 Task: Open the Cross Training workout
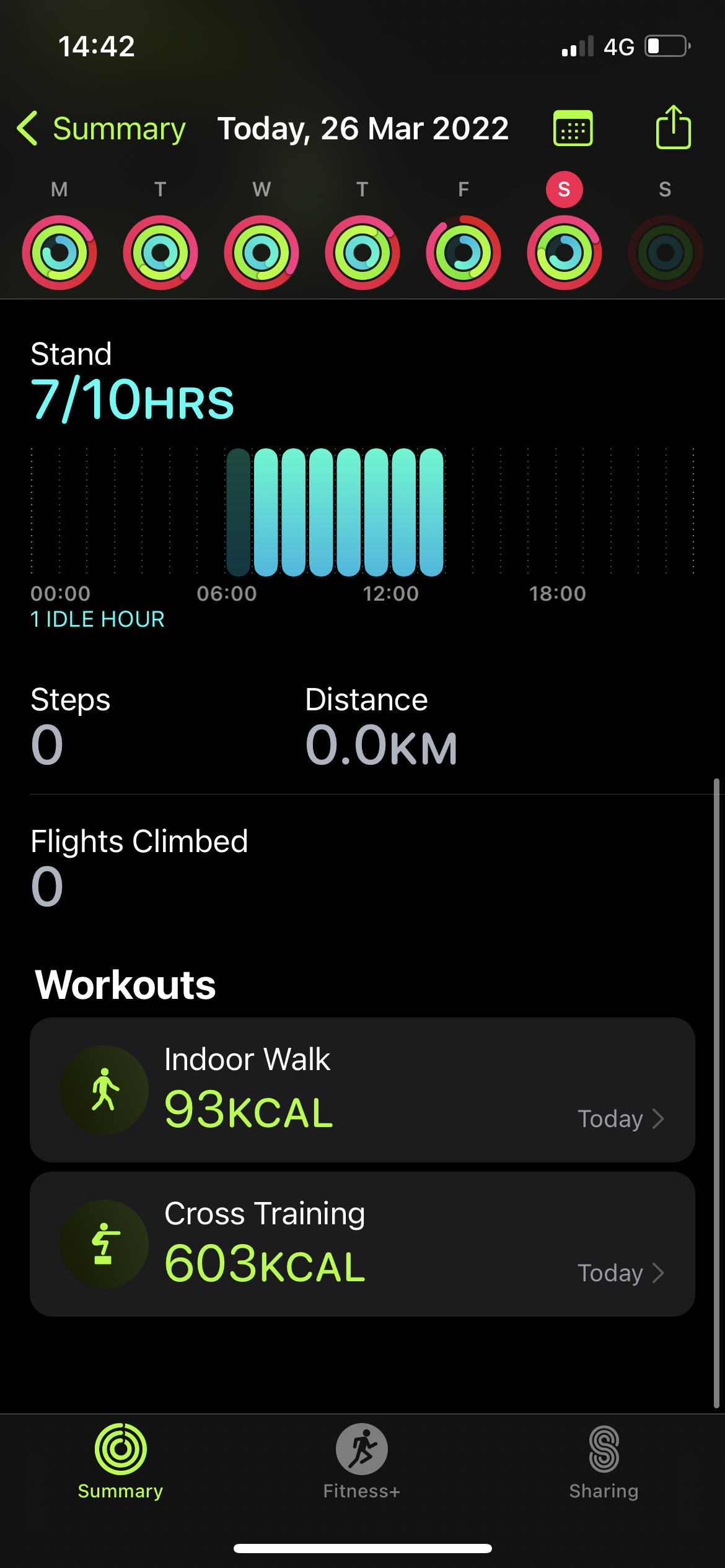[362, 1244]
